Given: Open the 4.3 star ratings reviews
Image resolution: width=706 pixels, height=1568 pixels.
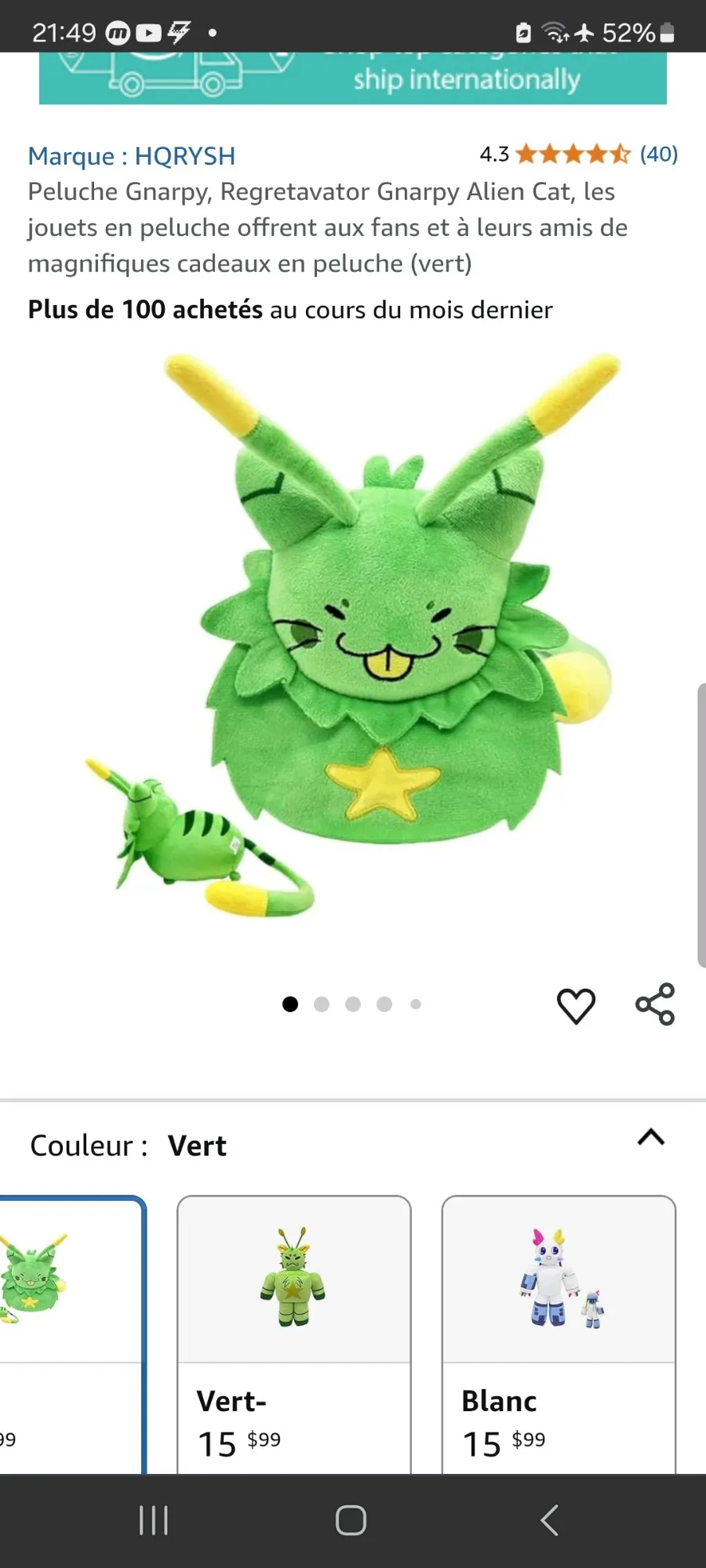Looking at the screenshot, I should point(579,154).
